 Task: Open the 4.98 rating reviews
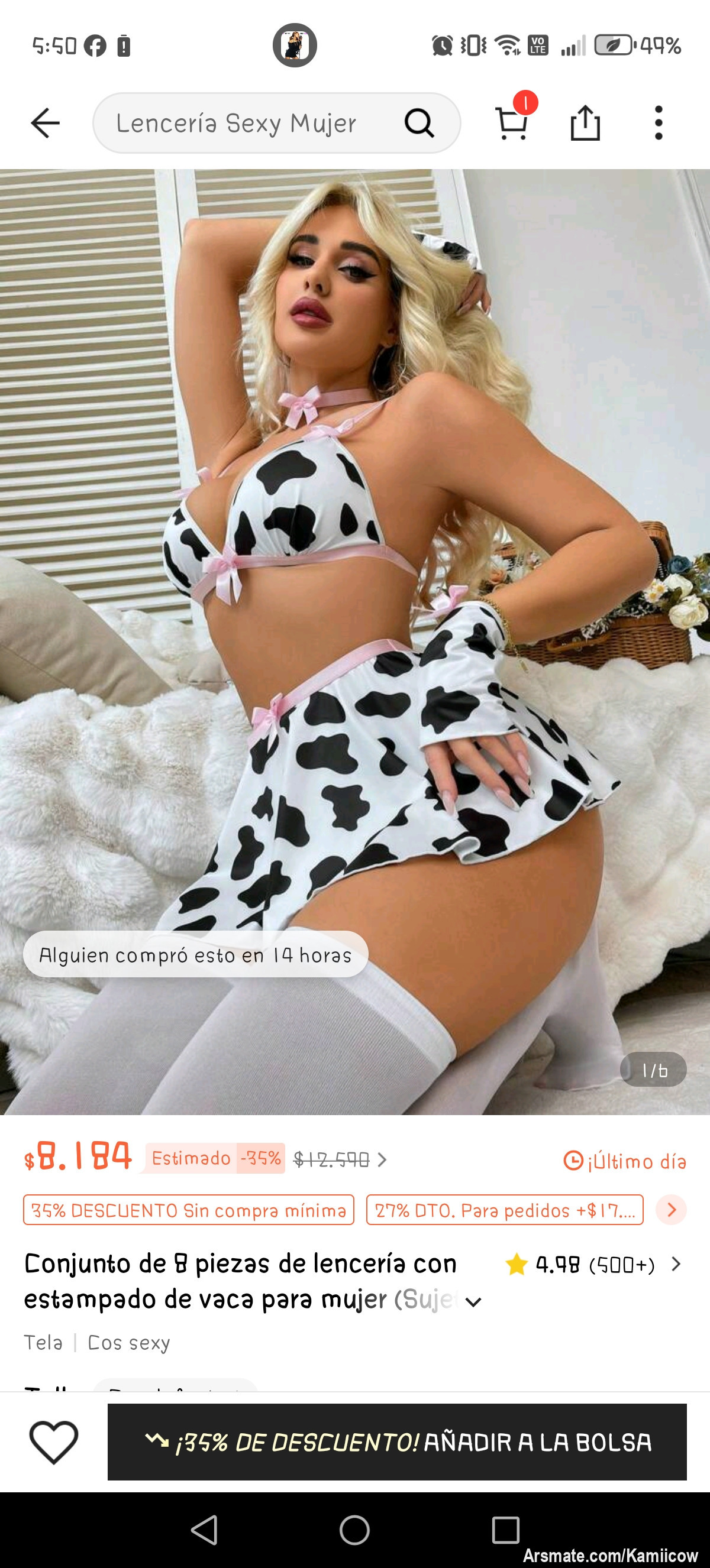click(x=593, y=1264)
